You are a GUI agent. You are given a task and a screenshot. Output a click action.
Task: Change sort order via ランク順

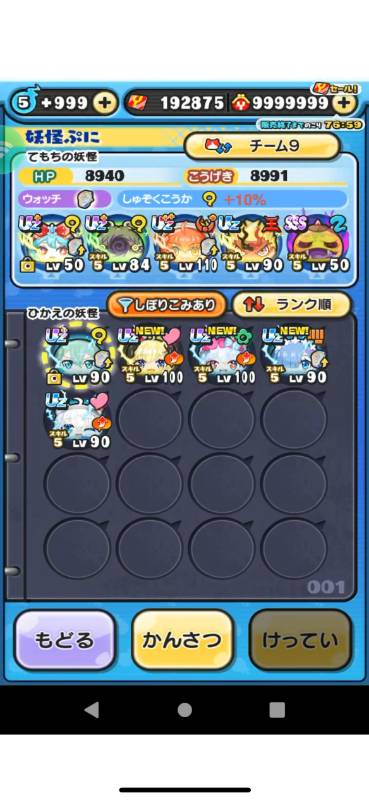click(x=291, y=305)
